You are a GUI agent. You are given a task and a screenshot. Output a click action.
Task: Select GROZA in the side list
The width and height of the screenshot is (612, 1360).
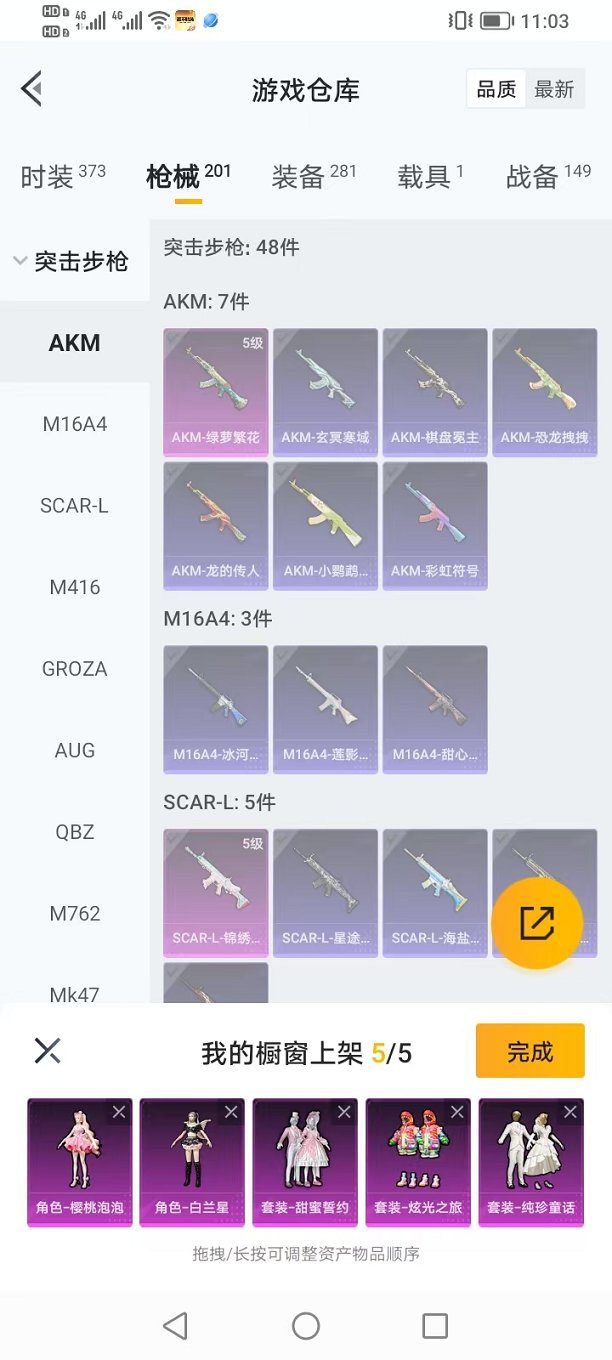point(75,669)
